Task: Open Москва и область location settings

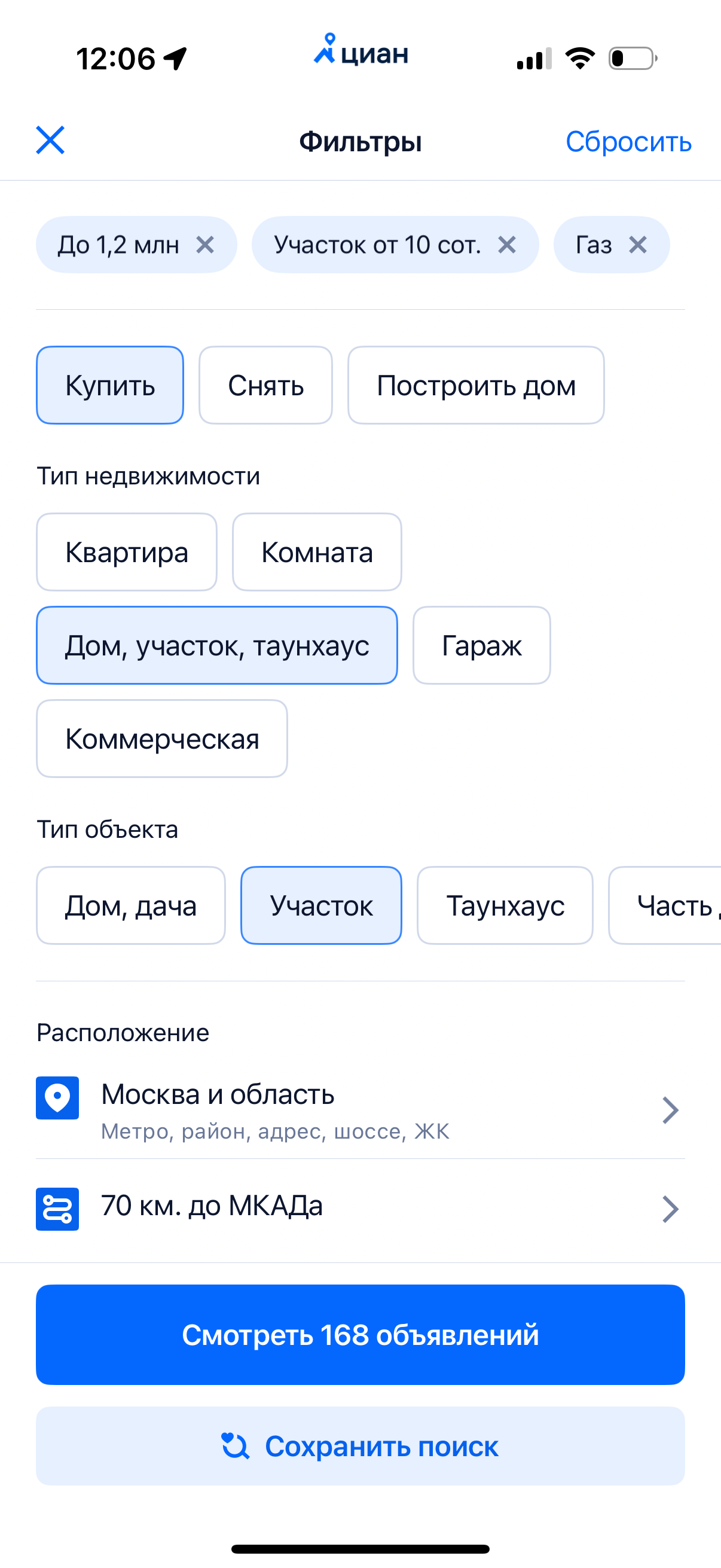Action: [360, 1109]
